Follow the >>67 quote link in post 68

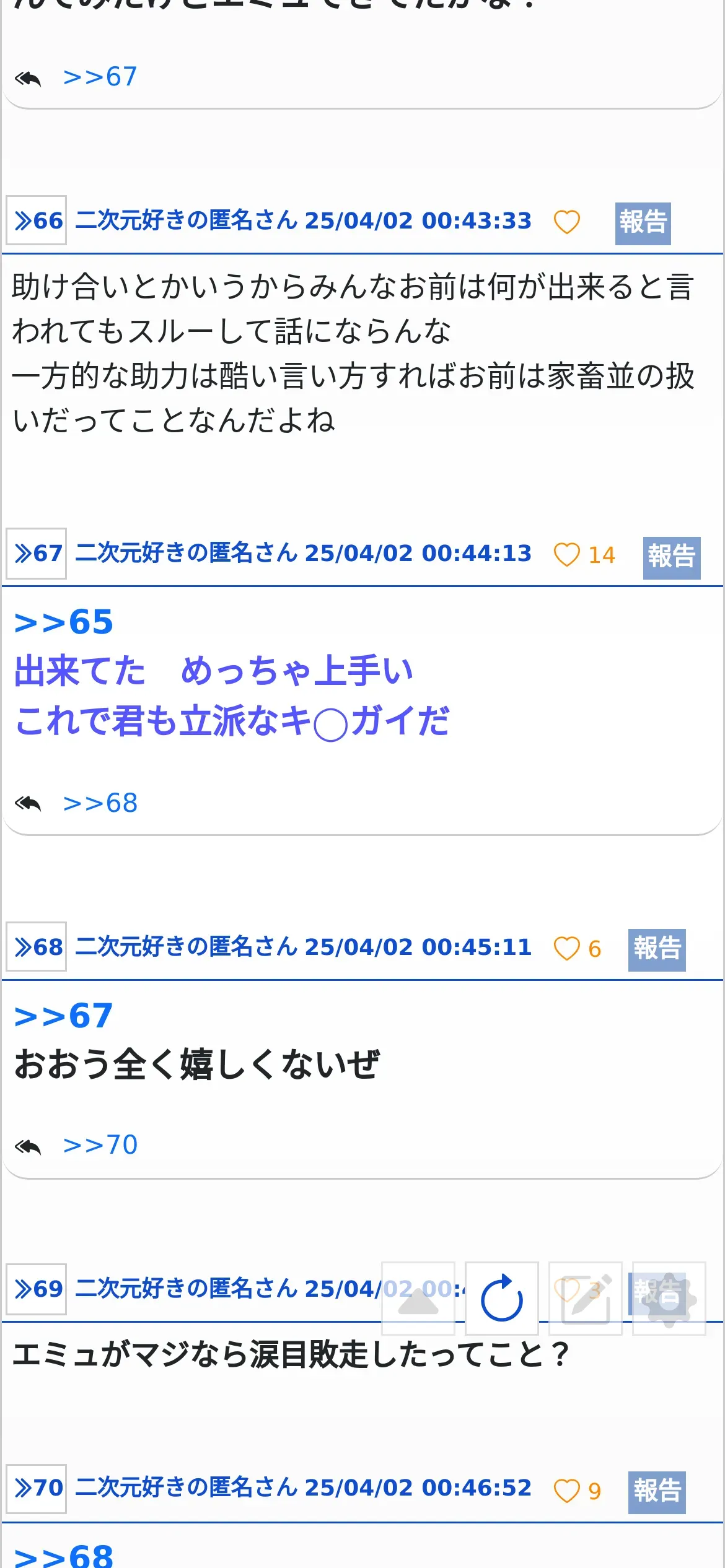point(64,1016)
